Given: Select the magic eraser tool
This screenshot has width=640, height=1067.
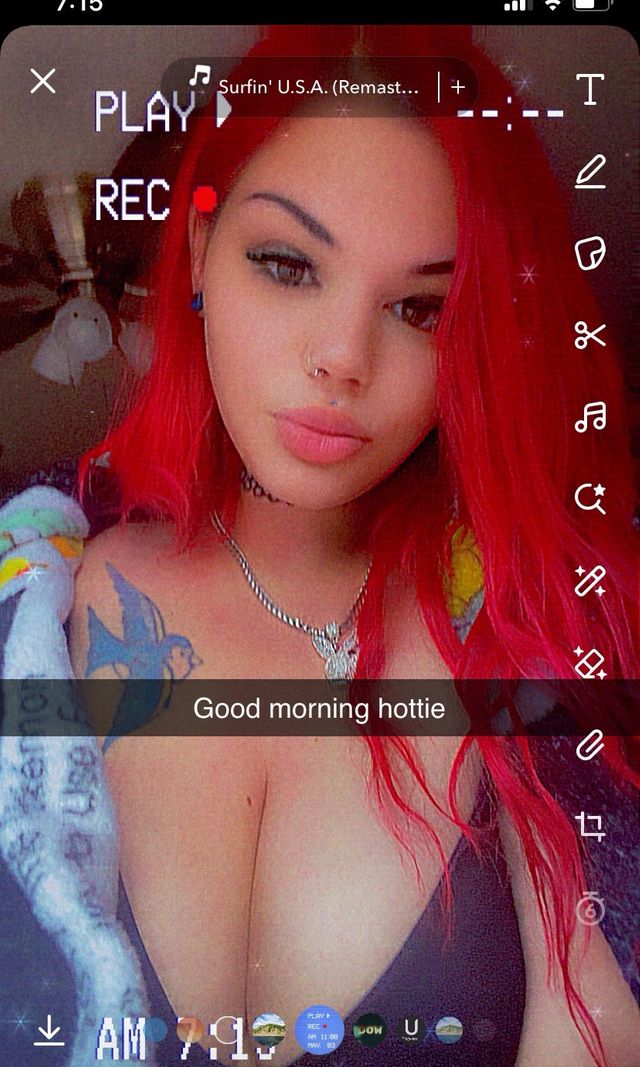Looking at the screenshot, I should point(590,661).
